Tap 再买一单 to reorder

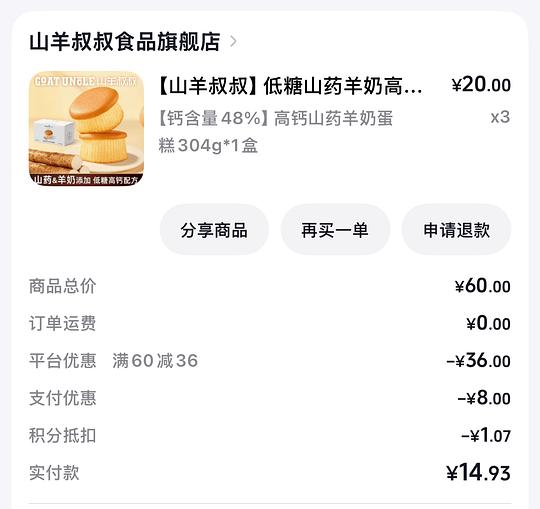(x=335, y=230)
